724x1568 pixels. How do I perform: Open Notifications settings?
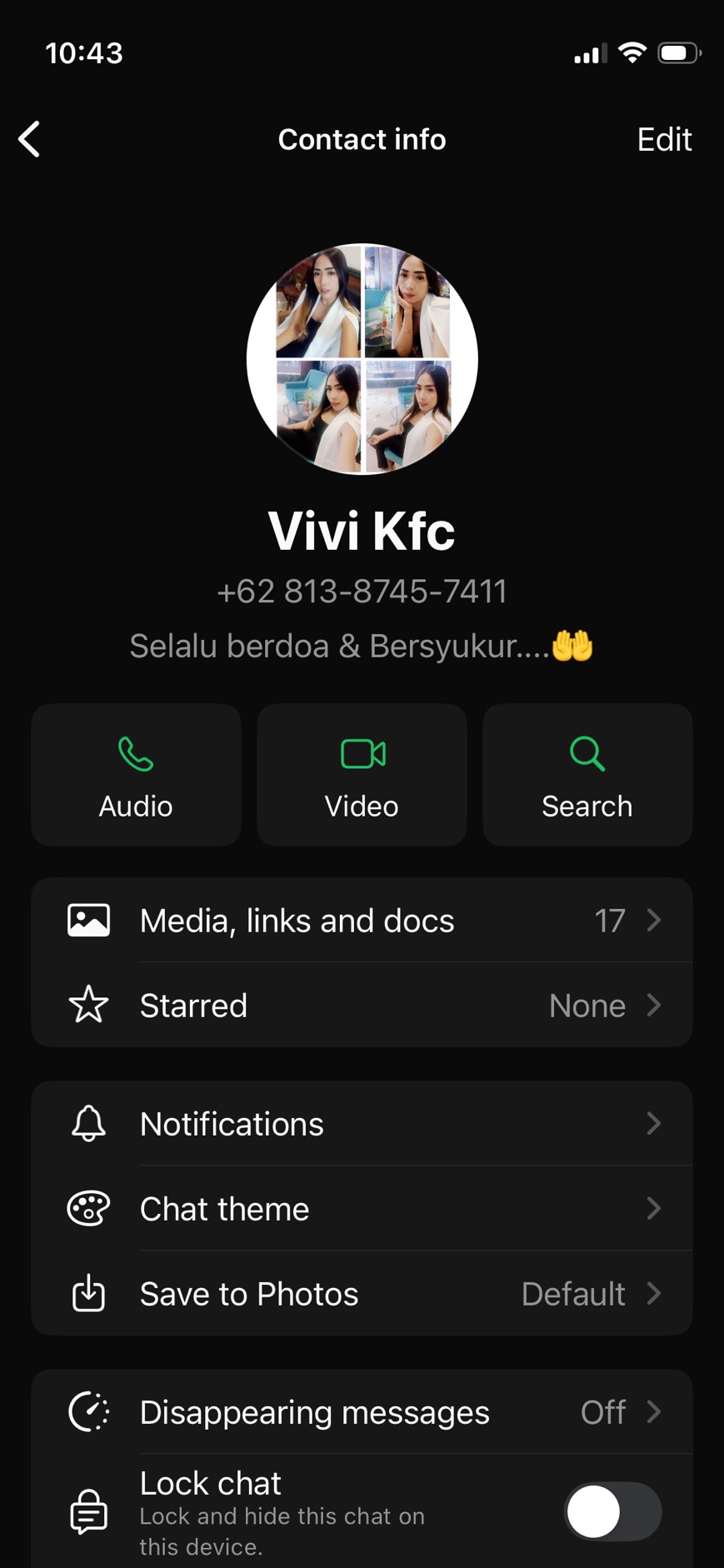tap(362, 1124)
